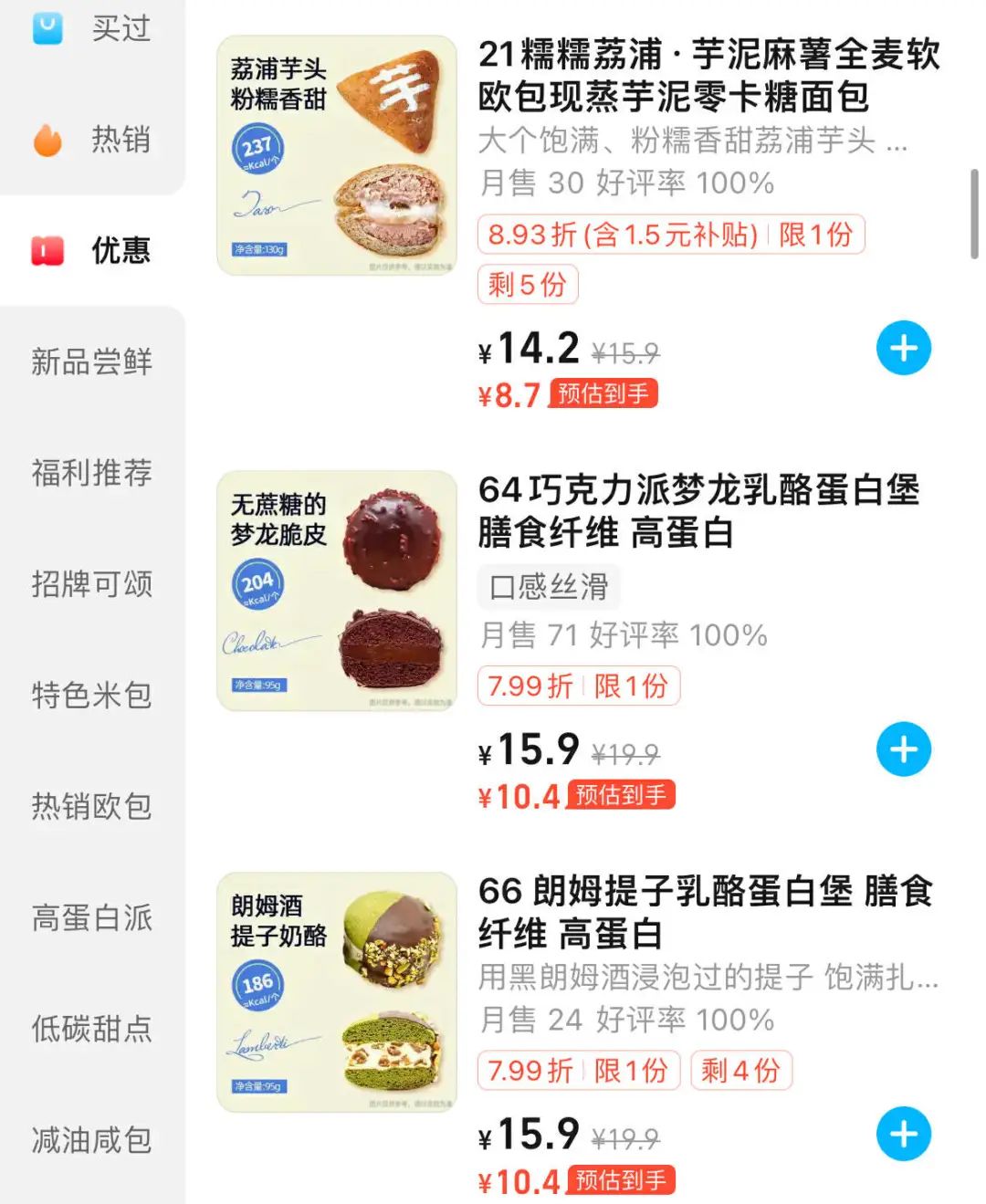
Task: Select 减油咸包 category
Action: (92, 1140)
